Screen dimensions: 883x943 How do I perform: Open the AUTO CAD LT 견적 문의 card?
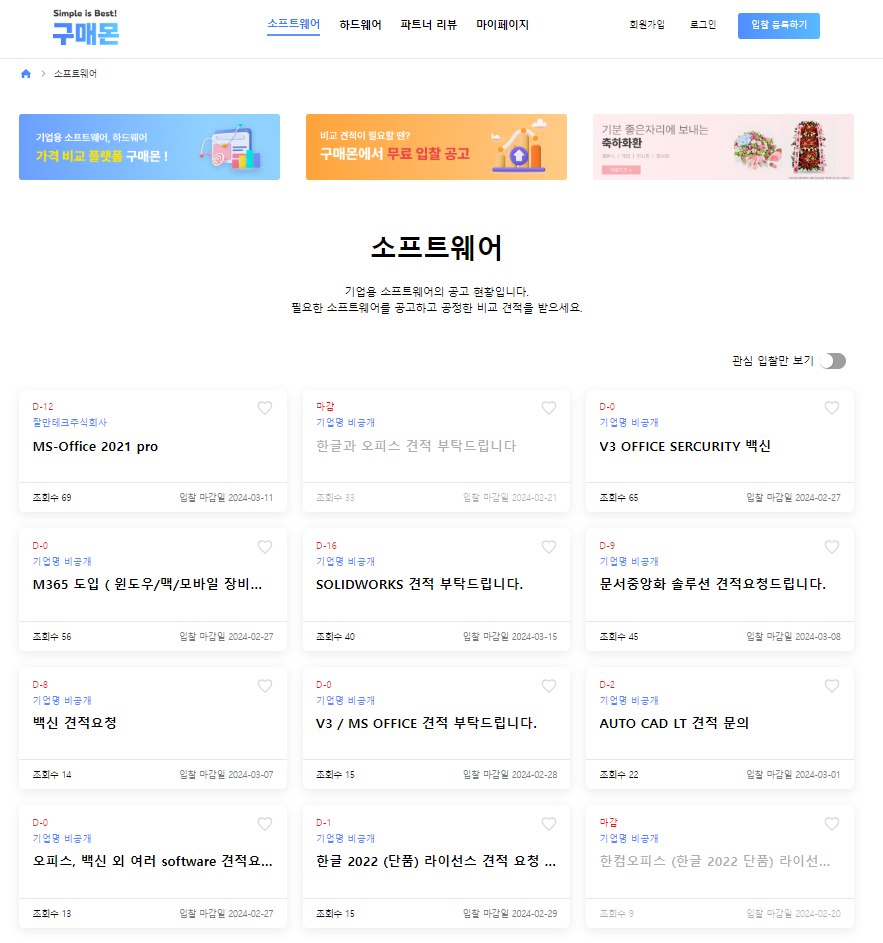[674, 723]
